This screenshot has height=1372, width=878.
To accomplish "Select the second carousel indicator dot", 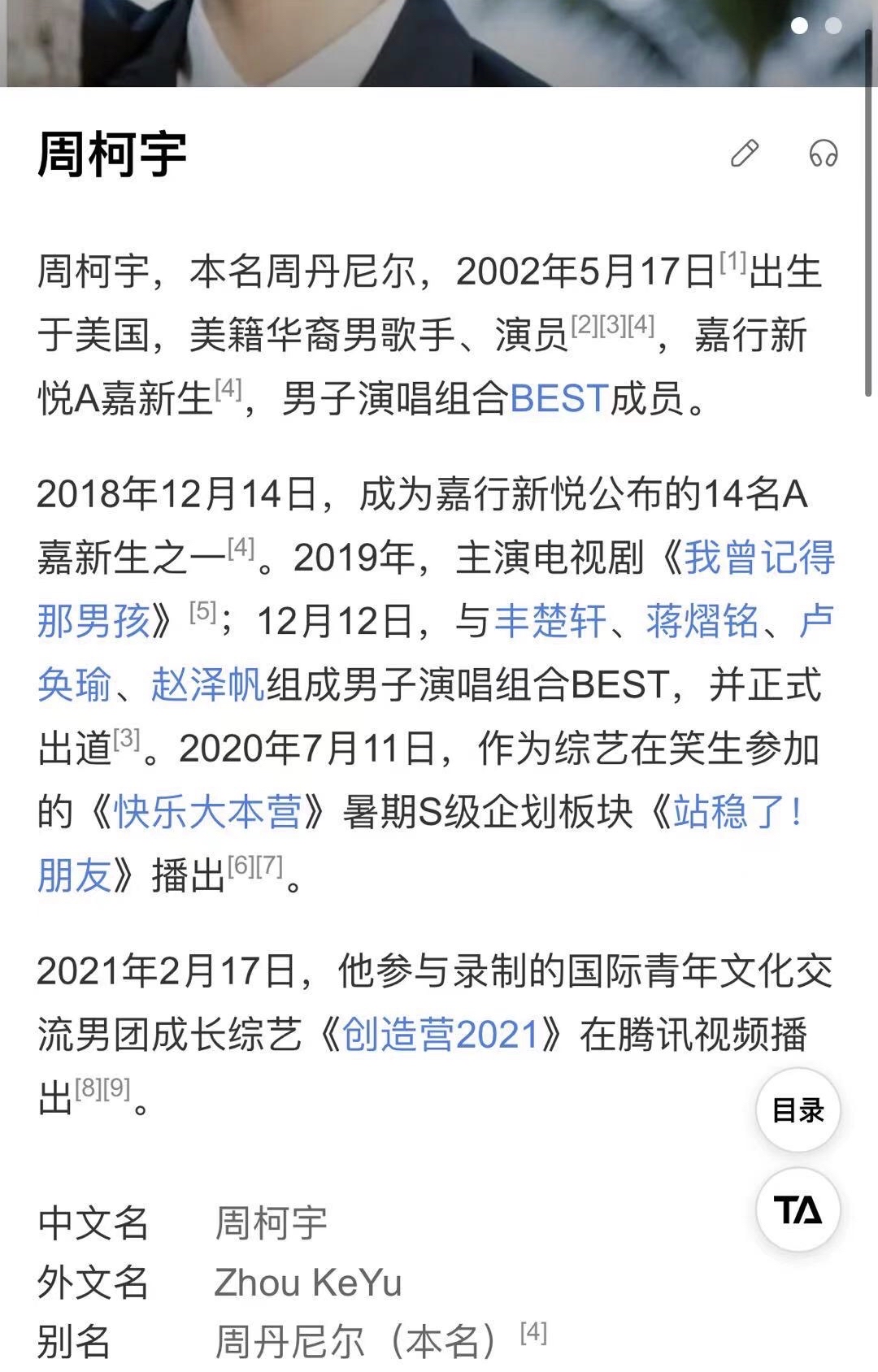I will click(833, 27).
